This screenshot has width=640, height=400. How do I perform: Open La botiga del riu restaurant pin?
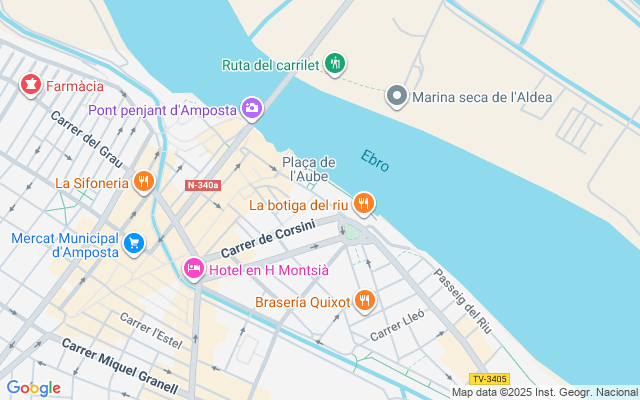pos(364,205)
